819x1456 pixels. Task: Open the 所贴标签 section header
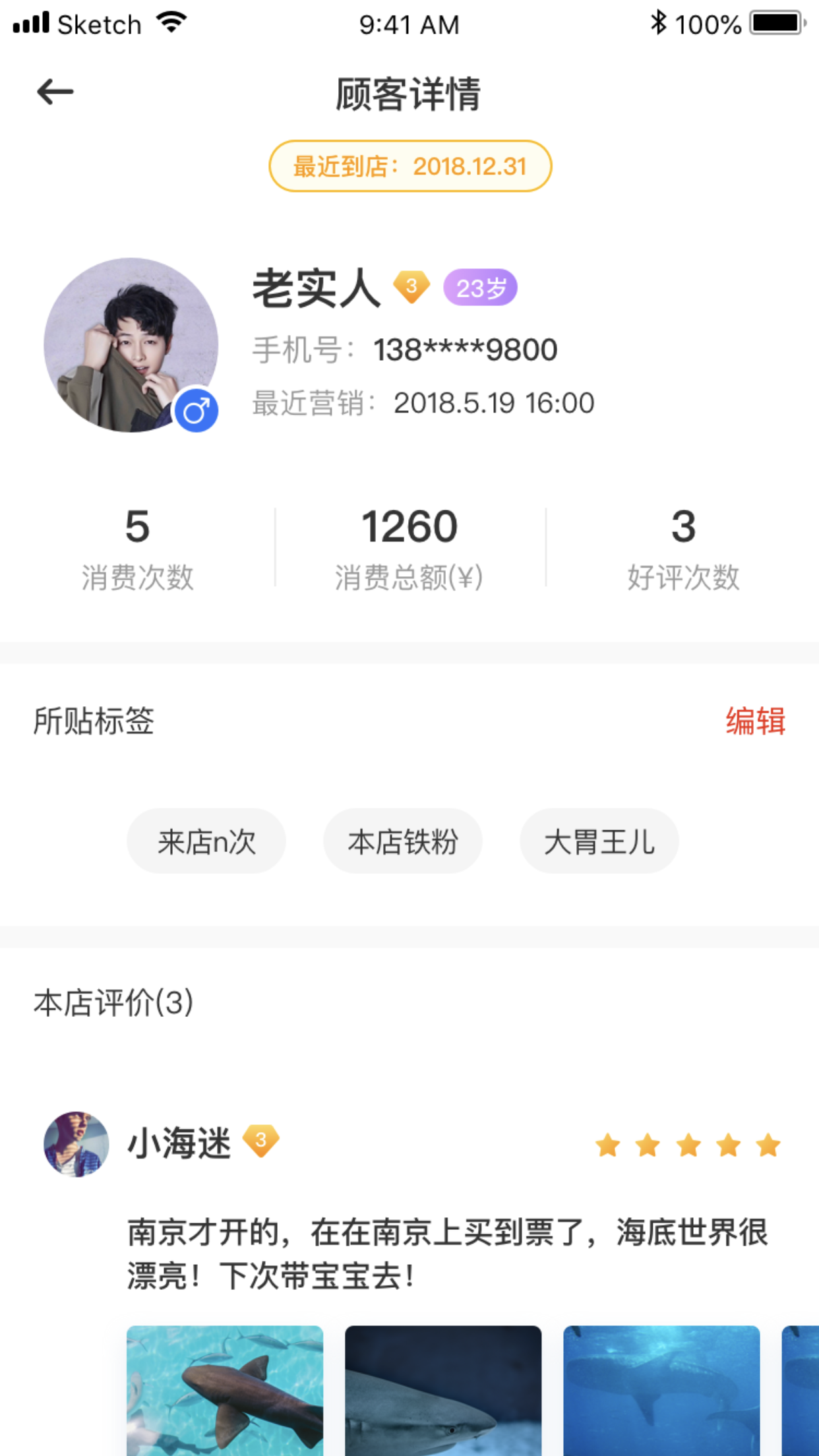click(x=94, y=721)
